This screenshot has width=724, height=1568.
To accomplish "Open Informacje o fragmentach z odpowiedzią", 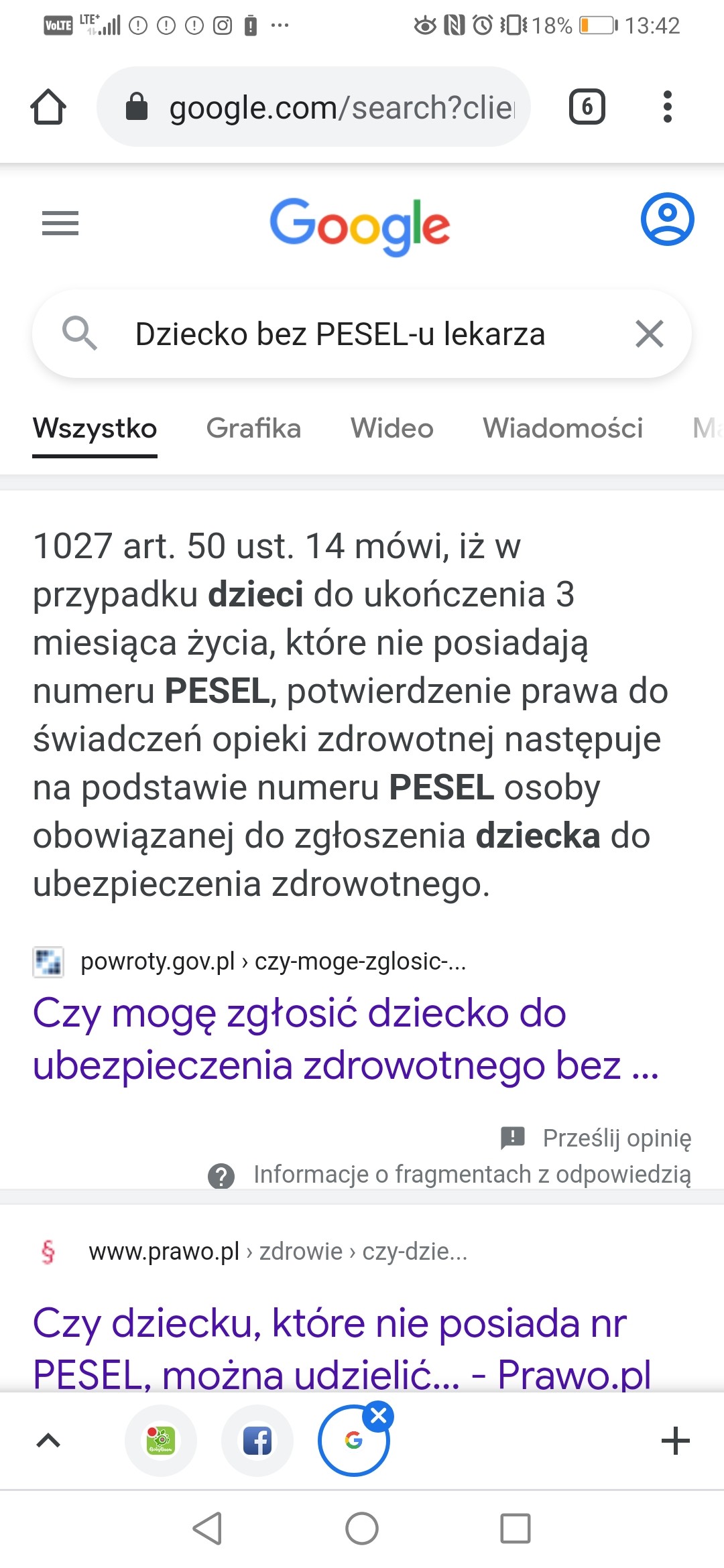I will click(x=471, y=1175).
